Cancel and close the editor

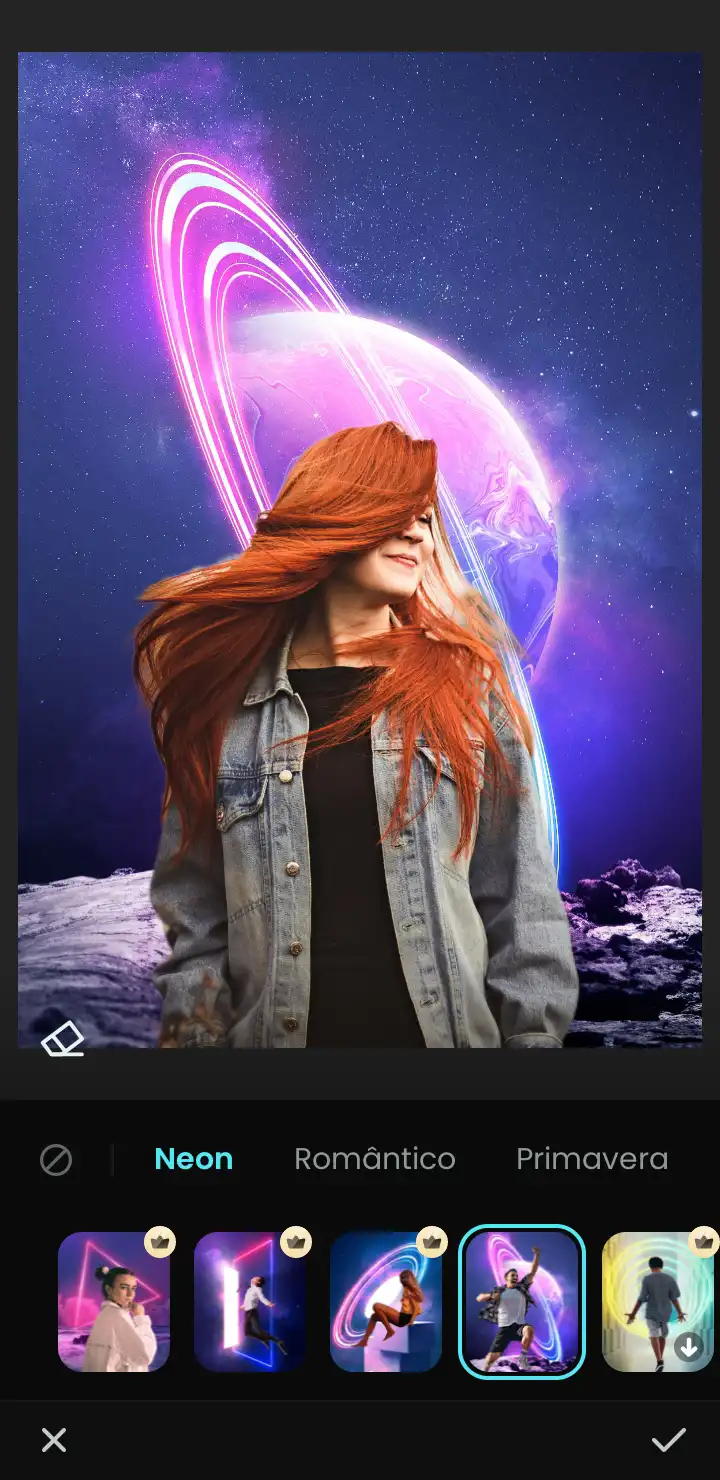[x=54, y=1440]
